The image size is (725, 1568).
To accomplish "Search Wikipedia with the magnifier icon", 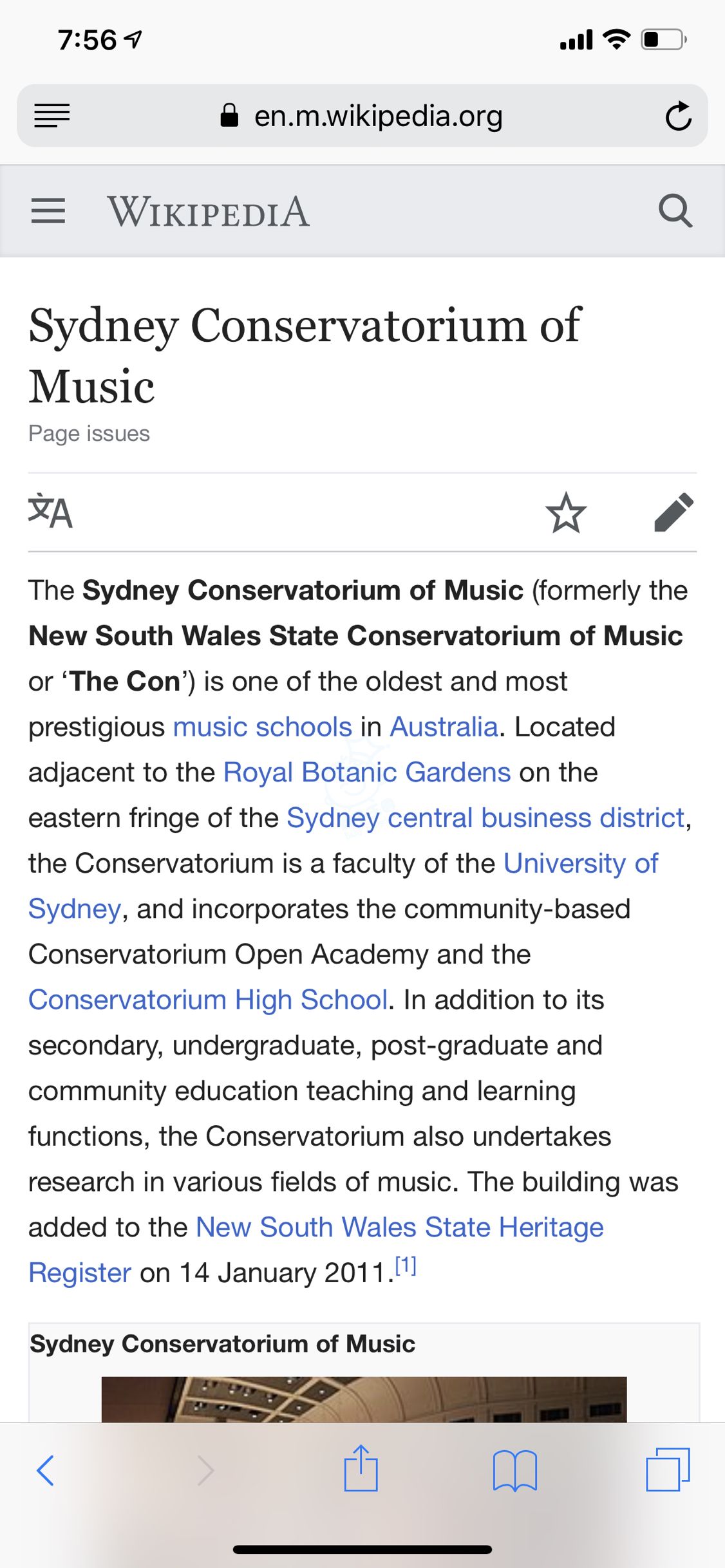I will 675,210.
